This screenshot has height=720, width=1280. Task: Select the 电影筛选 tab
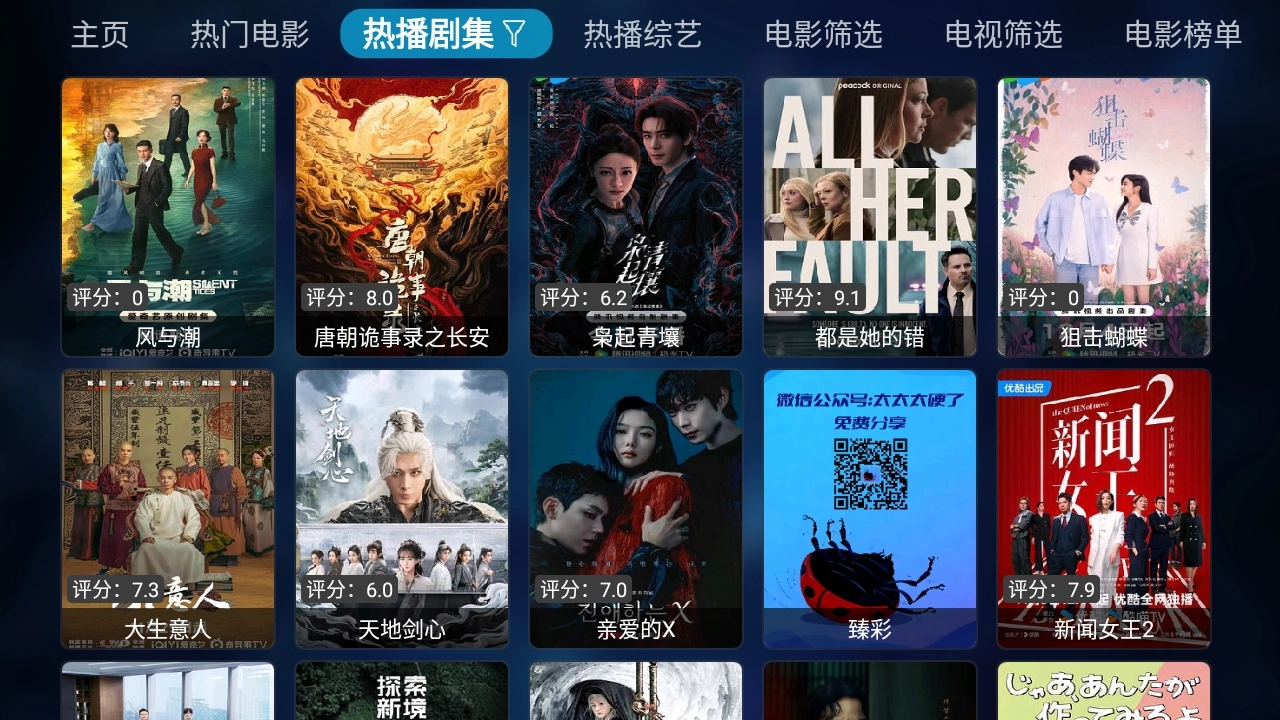coord(823,34)
